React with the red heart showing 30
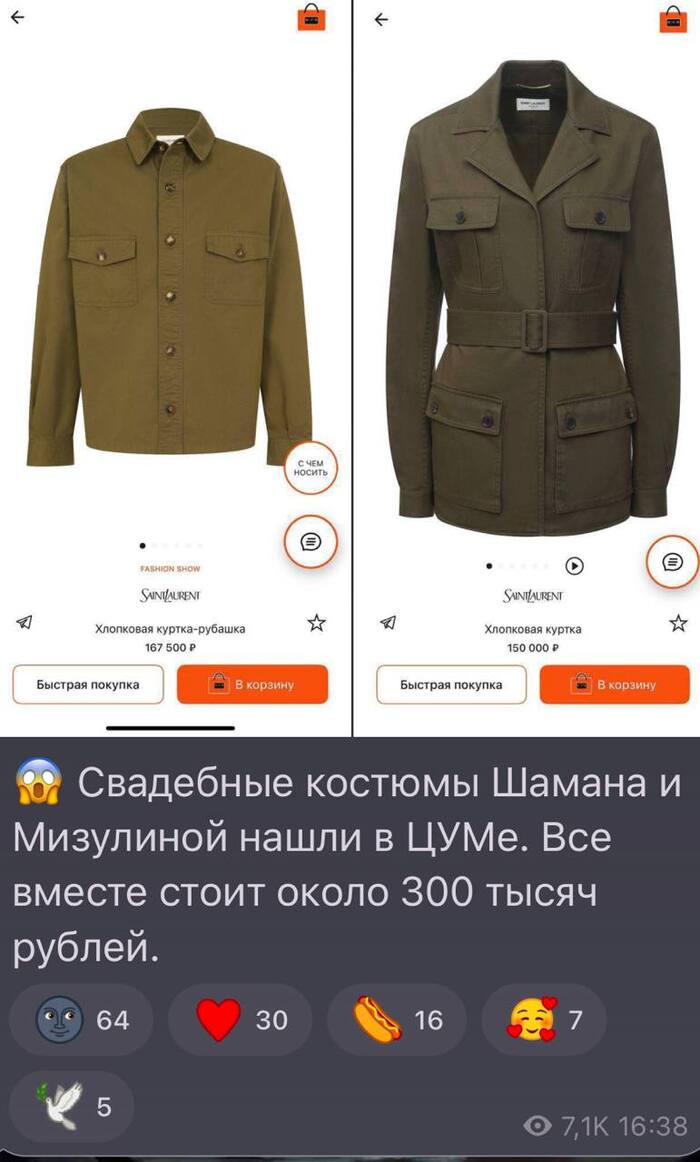This screenshot has width=700, height=1162. [240, 1019]
